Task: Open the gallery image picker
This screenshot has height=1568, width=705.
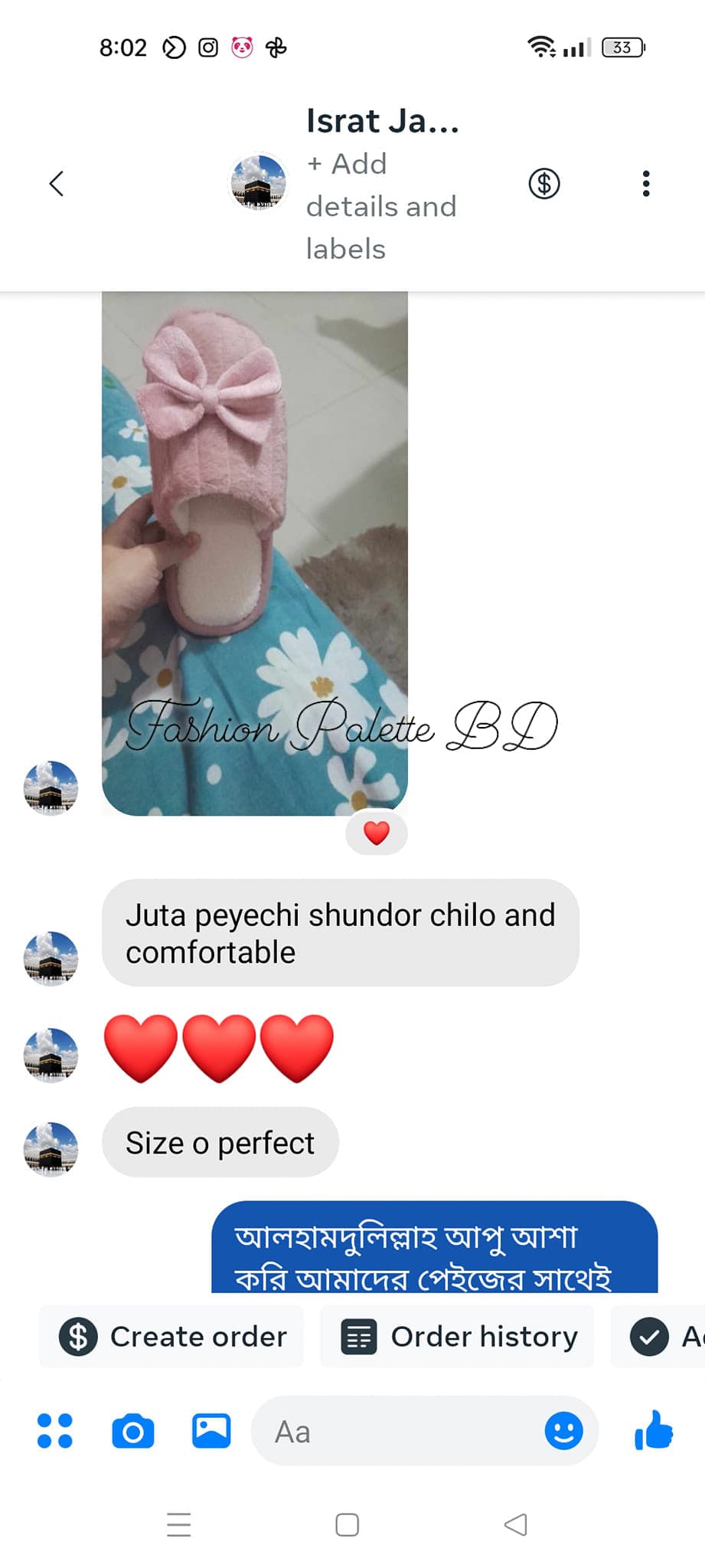Action: pos(211,1431)
